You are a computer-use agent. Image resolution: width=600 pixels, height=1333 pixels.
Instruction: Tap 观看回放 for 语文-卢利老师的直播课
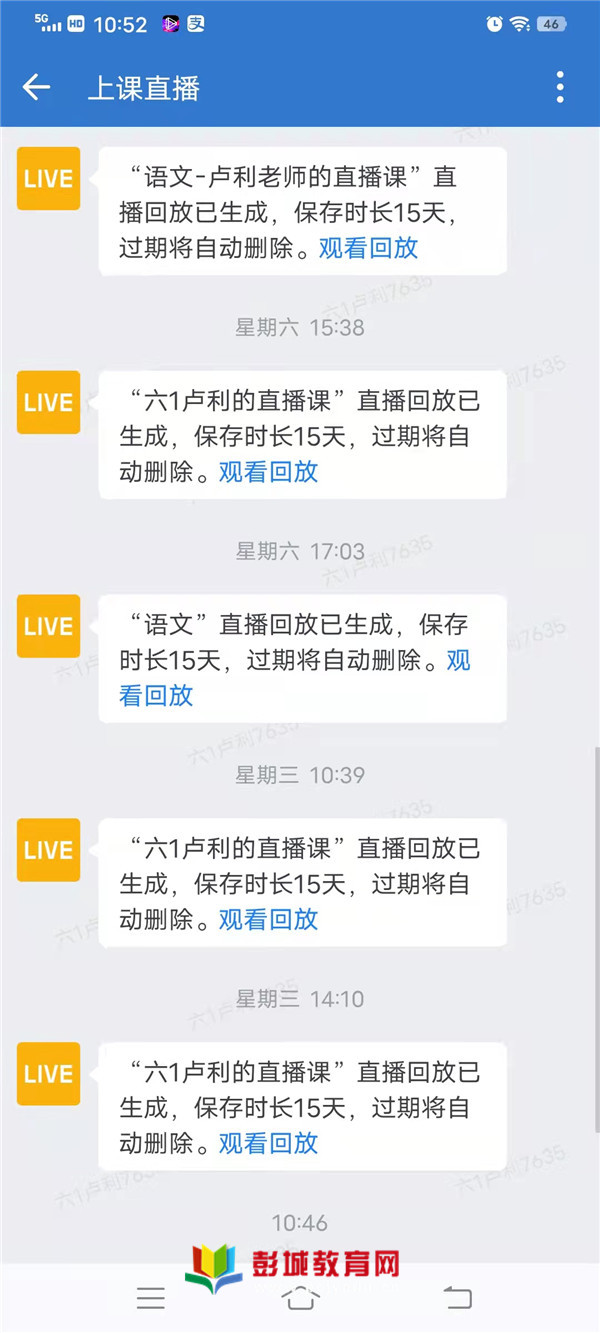coord(368,248)
